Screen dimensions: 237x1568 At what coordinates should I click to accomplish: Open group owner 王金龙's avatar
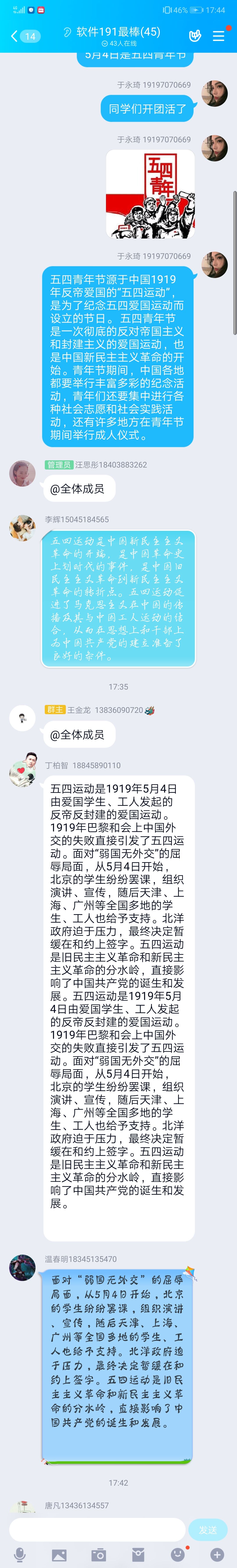pos(22,718)
